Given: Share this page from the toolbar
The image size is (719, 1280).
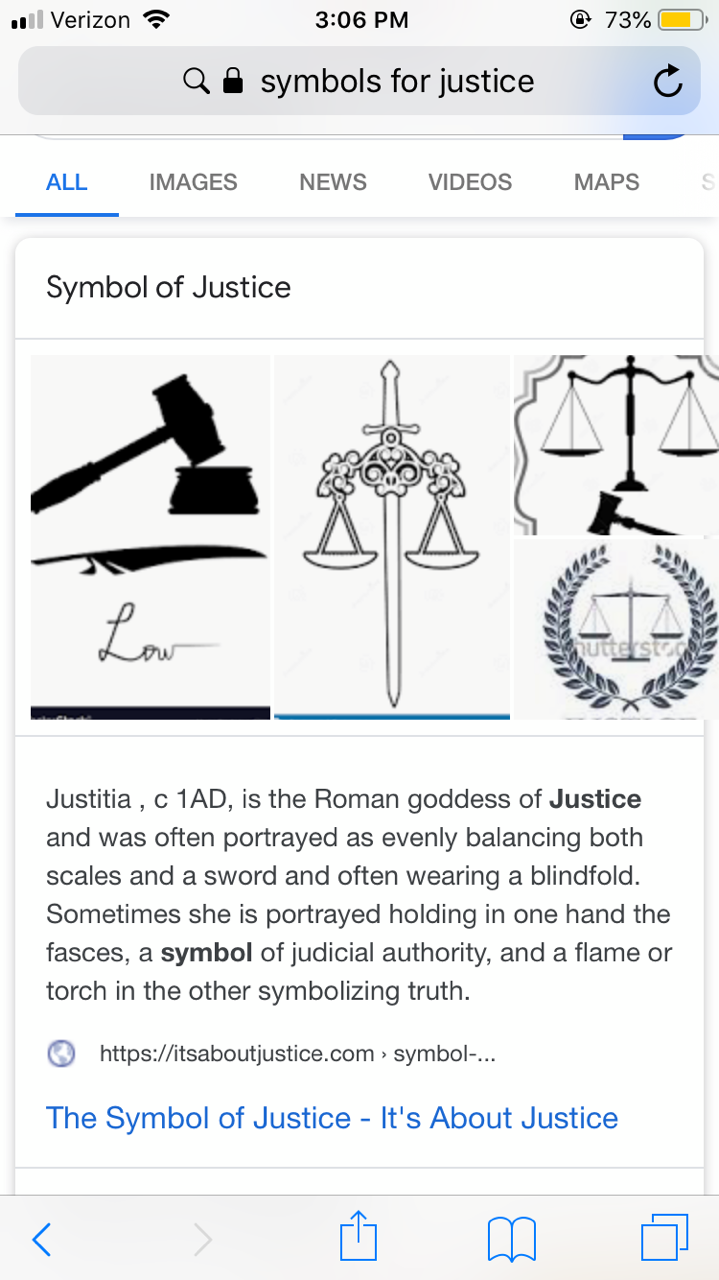Looking at the screenshot, I should [x=359, y=1236].
